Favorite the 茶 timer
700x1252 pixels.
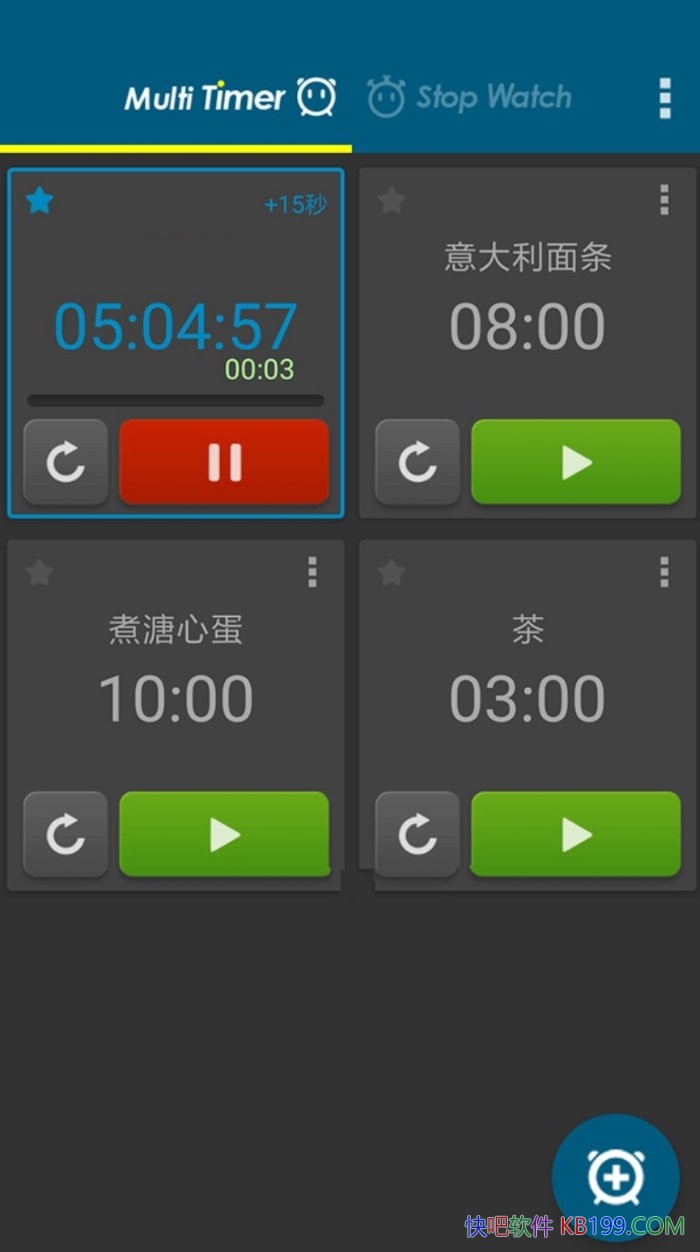tap(391, 573)
